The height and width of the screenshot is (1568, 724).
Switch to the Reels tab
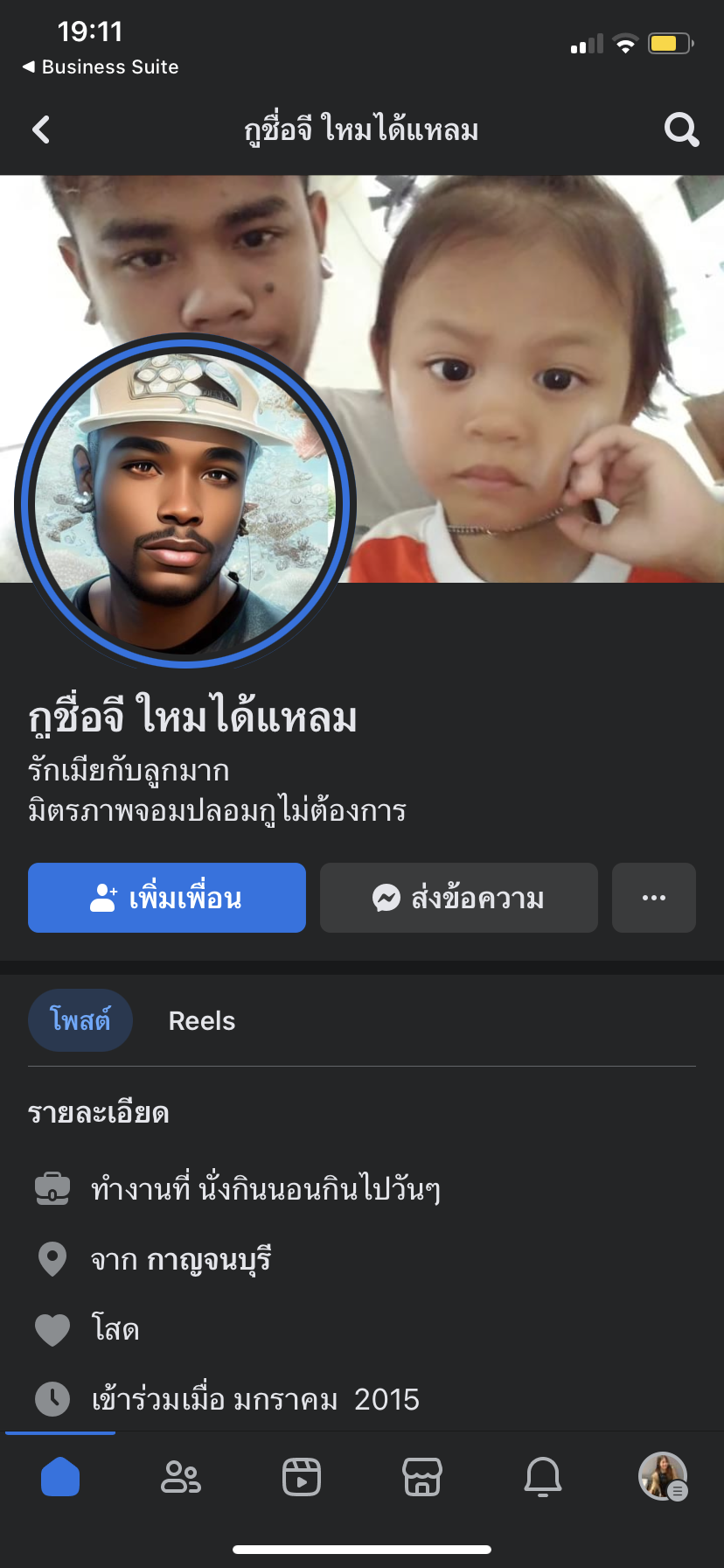point(202,1021)
